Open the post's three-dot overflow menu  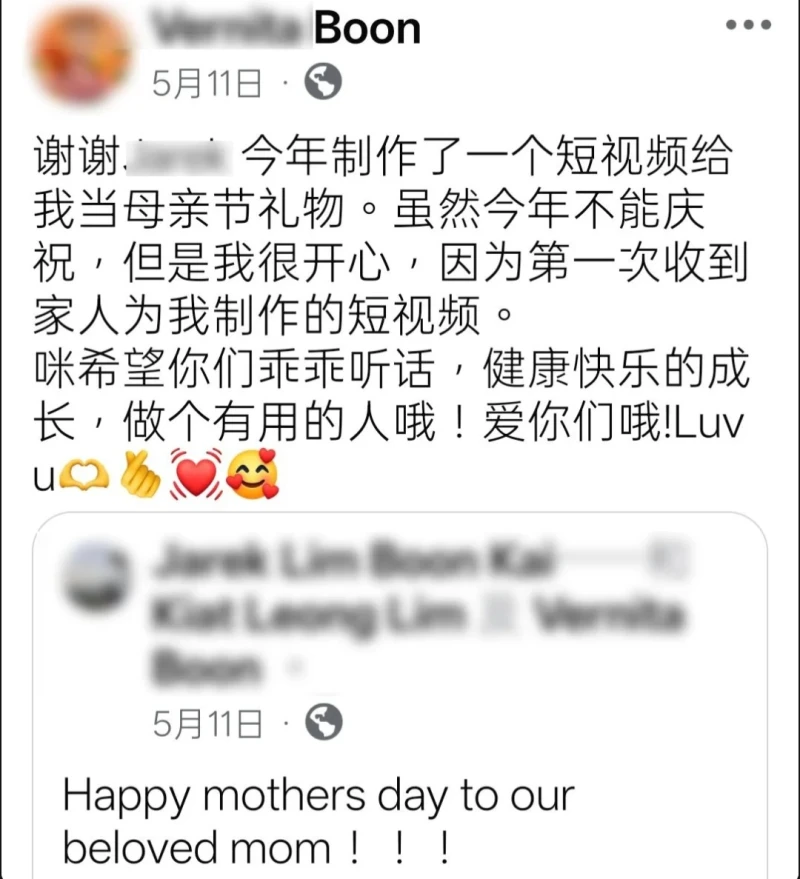[747, 24]
